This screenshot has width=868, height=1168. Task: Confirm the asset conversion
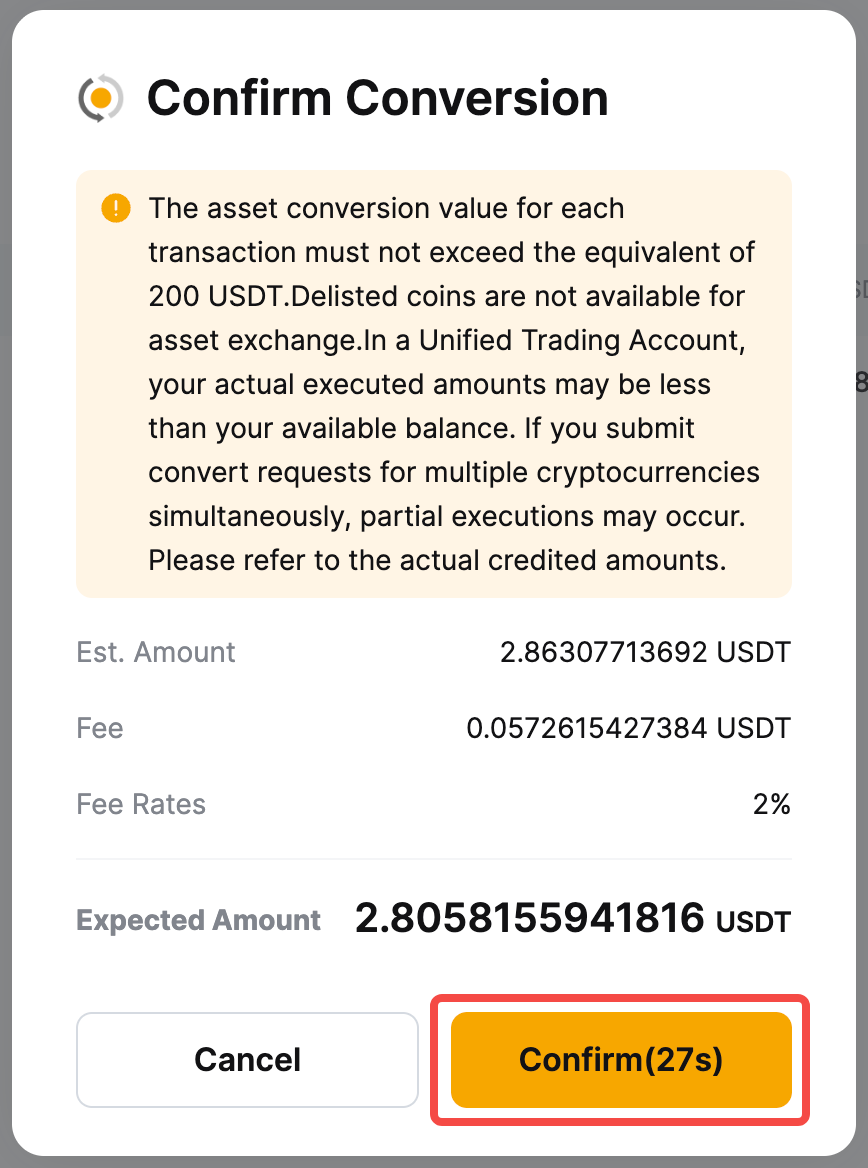[x=621, y=1060]
